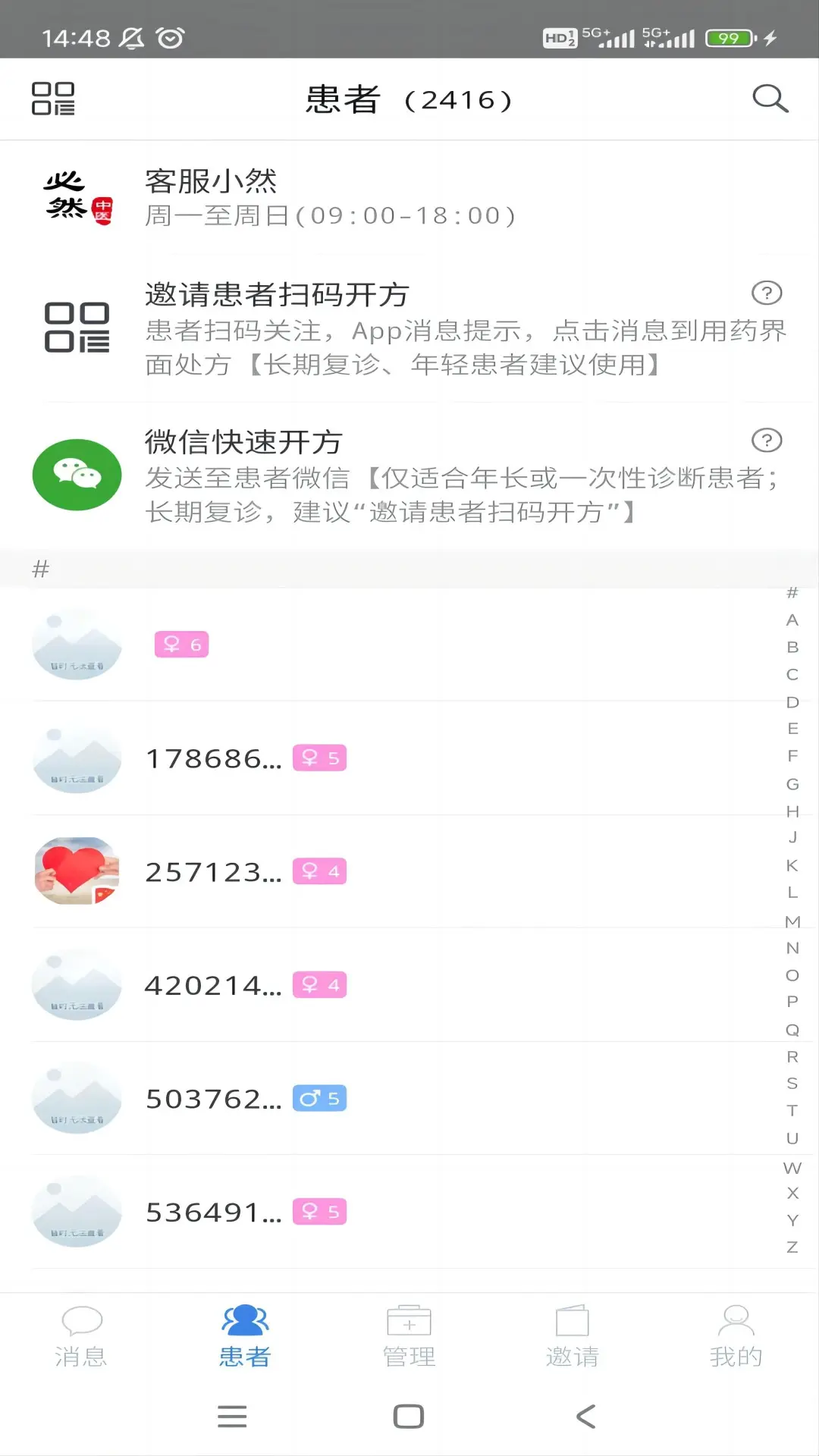Go back with the system back button
Screen dimensions: 819x1456
pyautogui.click(x=586, y=1416)
